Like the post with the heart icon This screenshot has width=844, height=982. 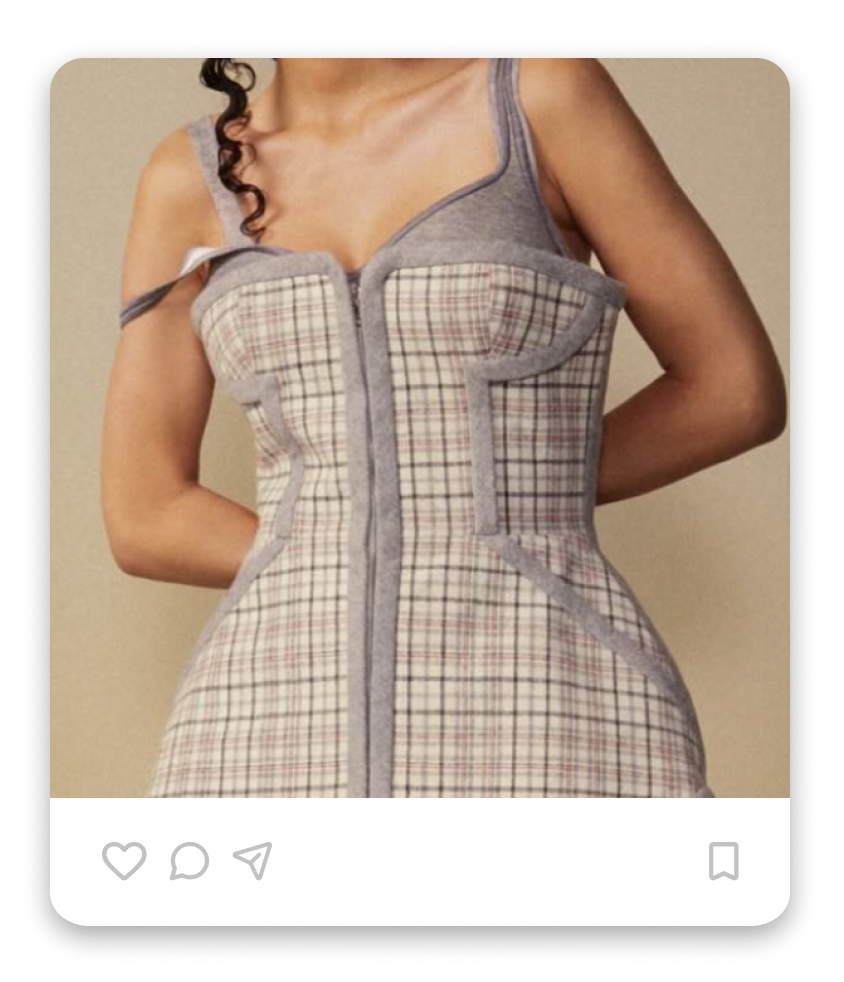124,860
